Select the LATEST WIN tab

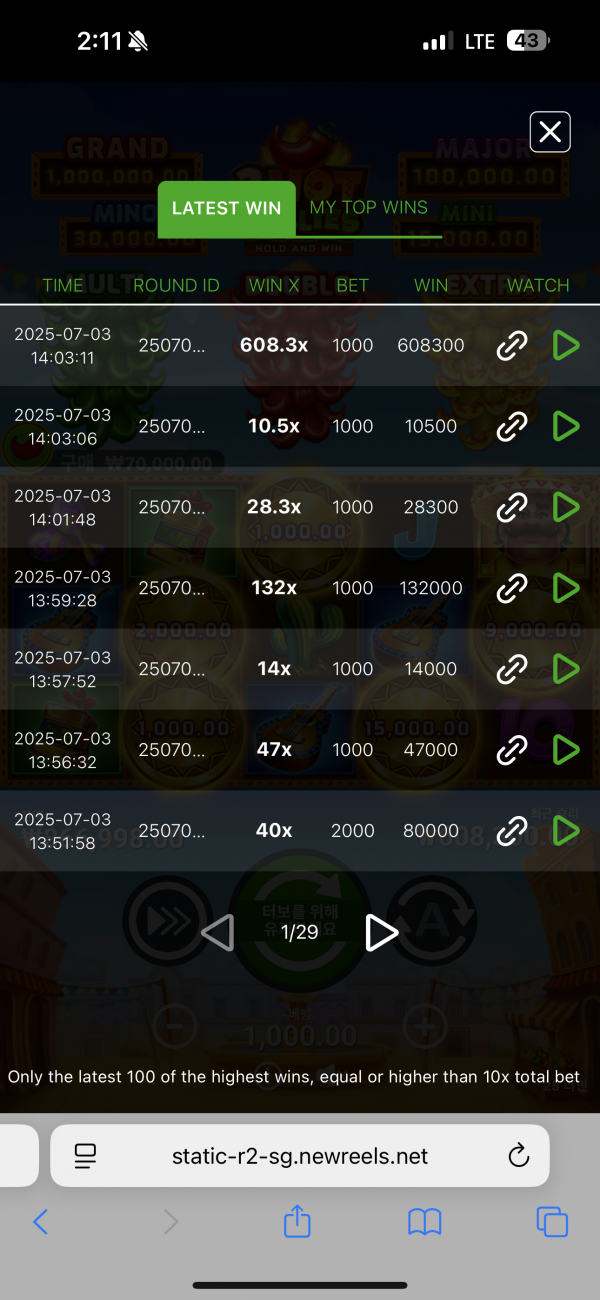pyautogui.click(x=227, y=209)
